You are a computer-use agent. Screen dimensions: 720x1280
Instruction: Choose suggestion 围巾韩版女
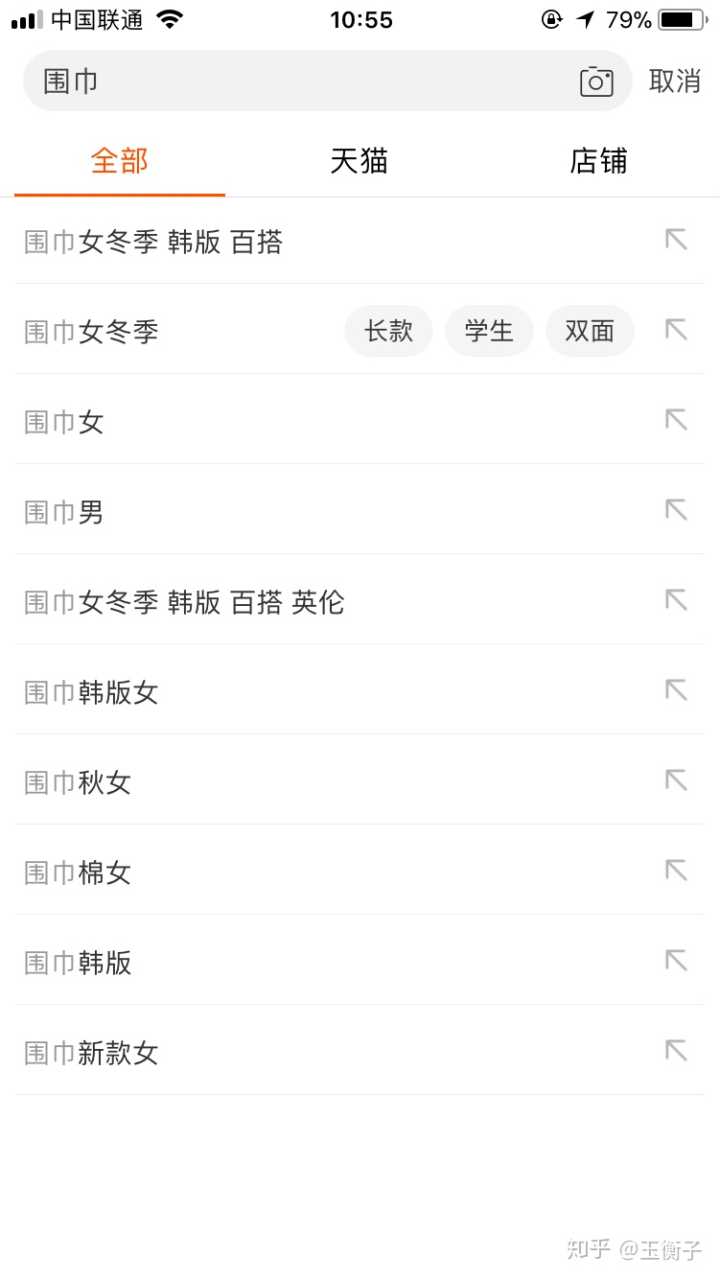[x=92, y=692]
